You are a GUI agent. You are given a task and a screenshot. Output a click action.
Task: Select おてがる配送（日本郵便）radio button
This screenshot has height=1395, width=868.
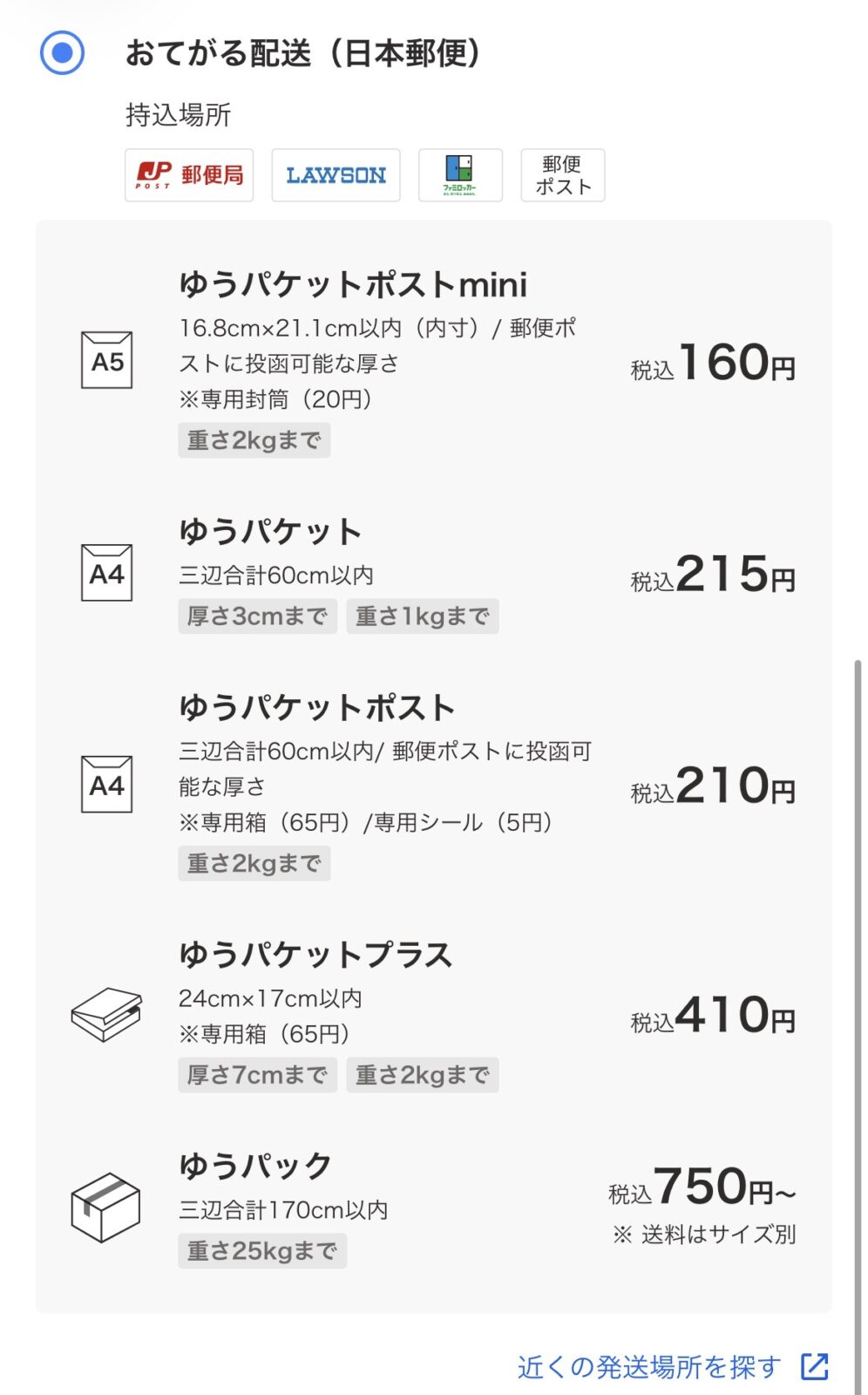(x=62, y=53)
